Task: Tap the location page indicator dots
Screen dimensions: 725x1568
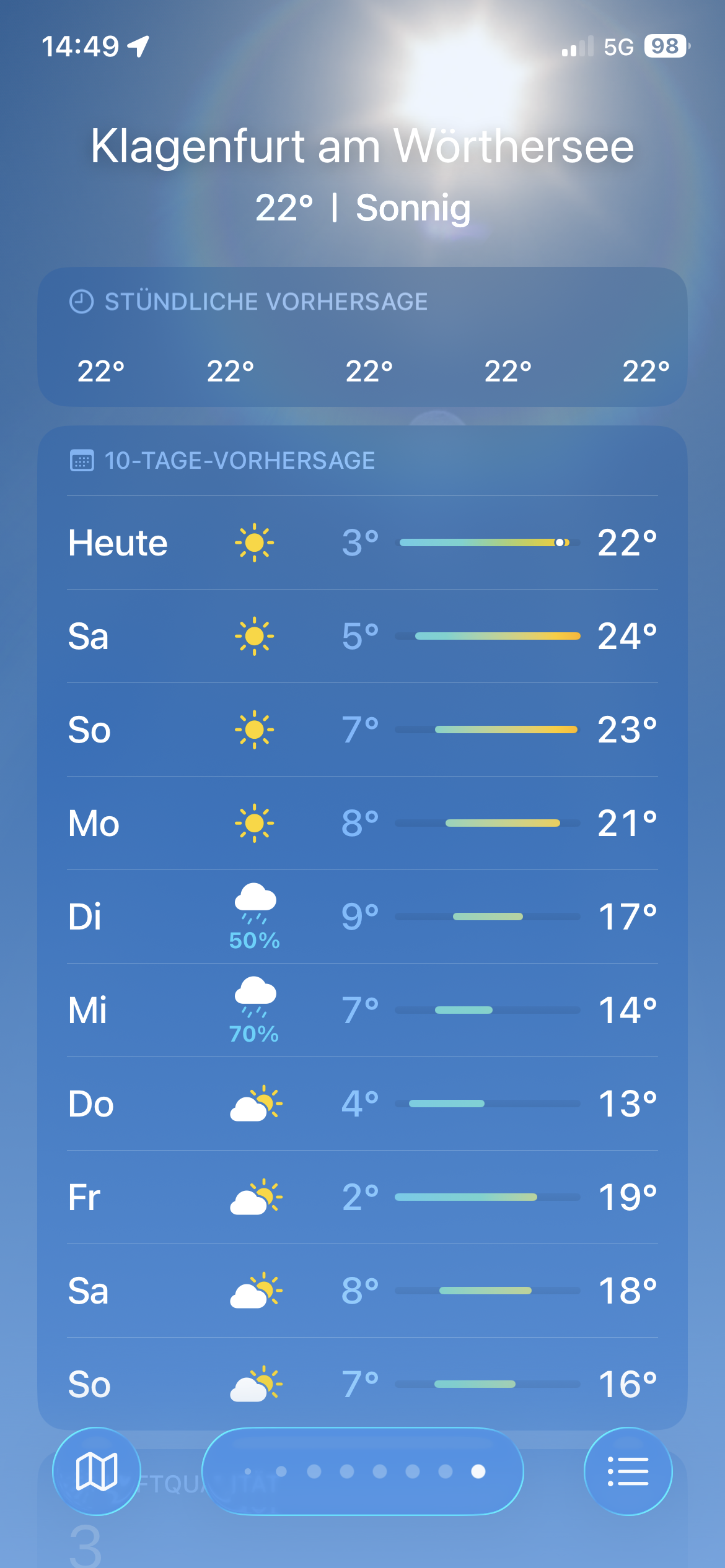Action: (x=362, y=1471)
